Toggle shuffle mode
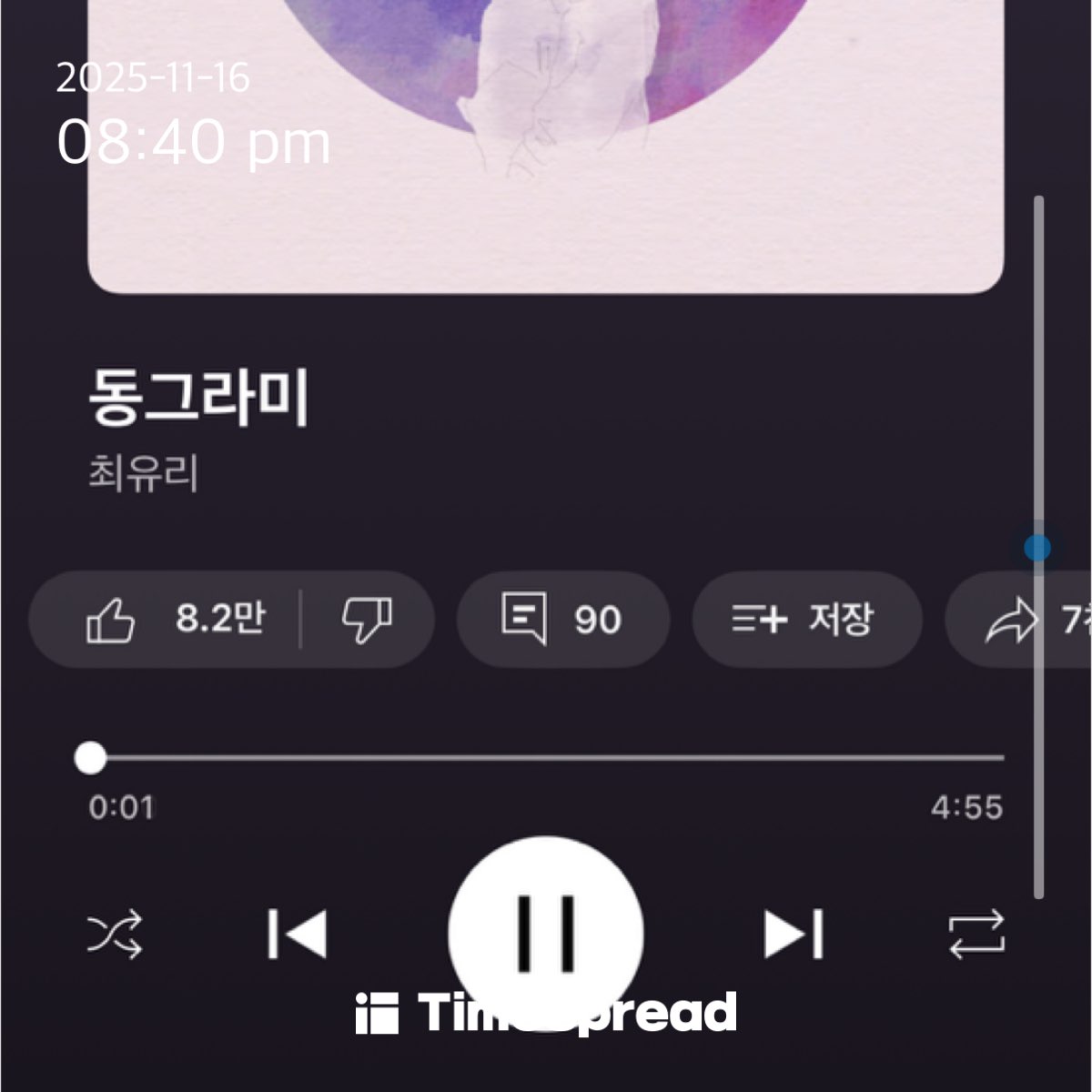 click(115, 934)
